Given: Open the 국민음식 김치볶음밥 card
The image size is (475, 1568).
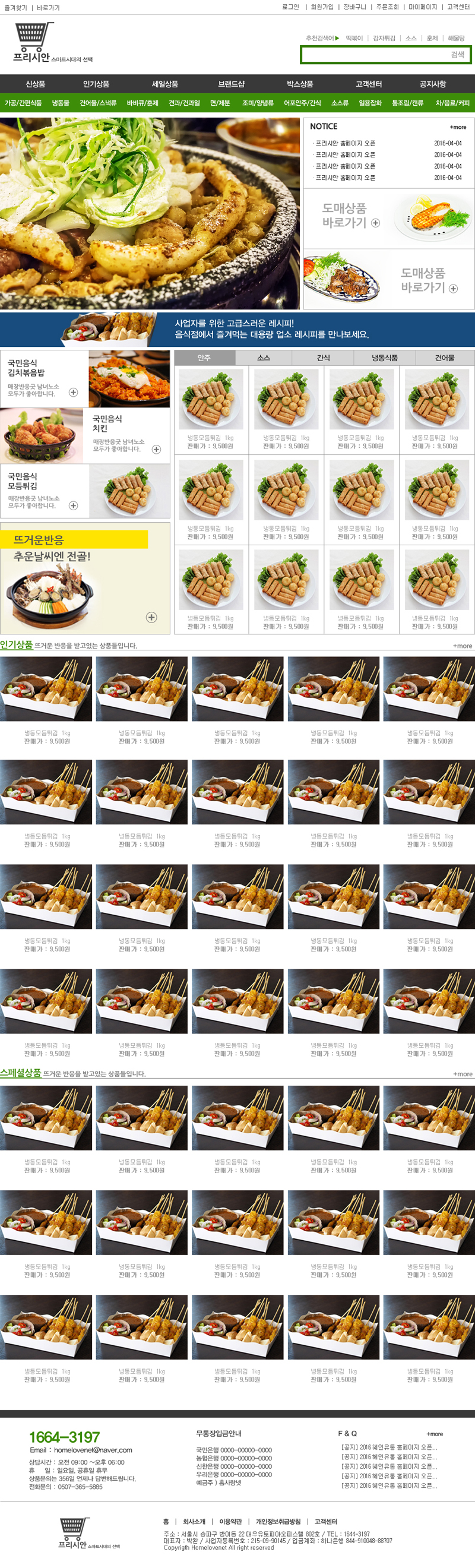Looking at the screenshot, I should coord(85,378).
